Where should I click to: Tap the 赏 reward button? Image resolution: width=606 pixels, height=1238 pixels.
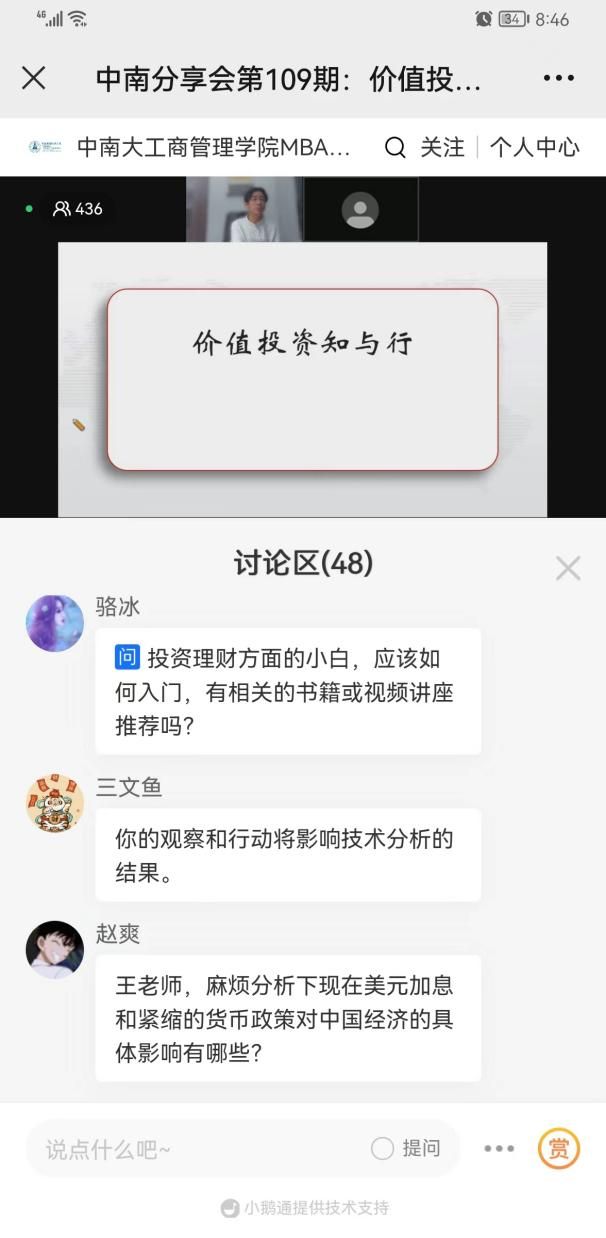tap(559, 1149)
